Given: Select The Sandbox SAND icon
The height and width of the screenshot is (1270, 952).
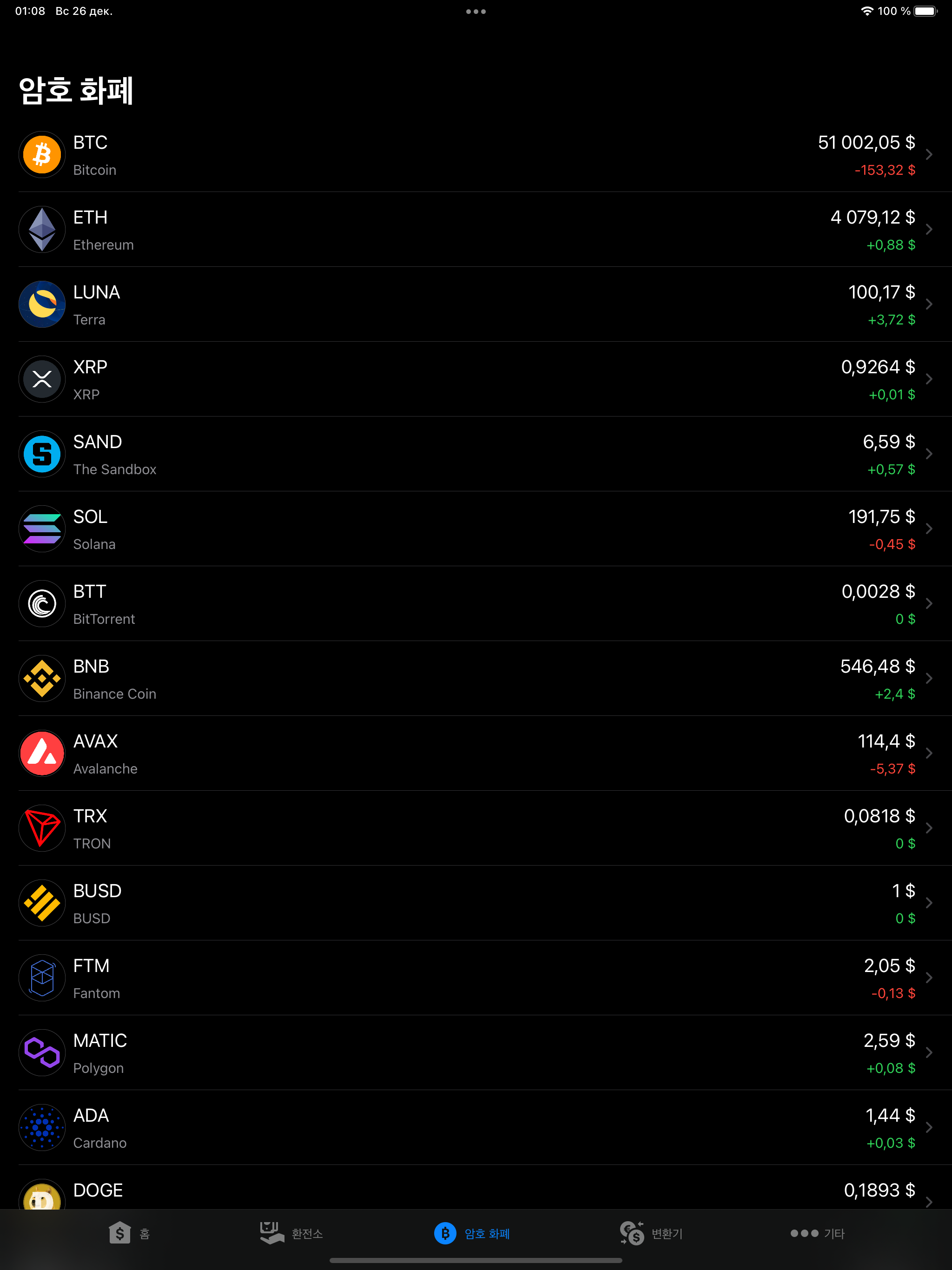Looking at the screenshot, I should tap(41, 454).
